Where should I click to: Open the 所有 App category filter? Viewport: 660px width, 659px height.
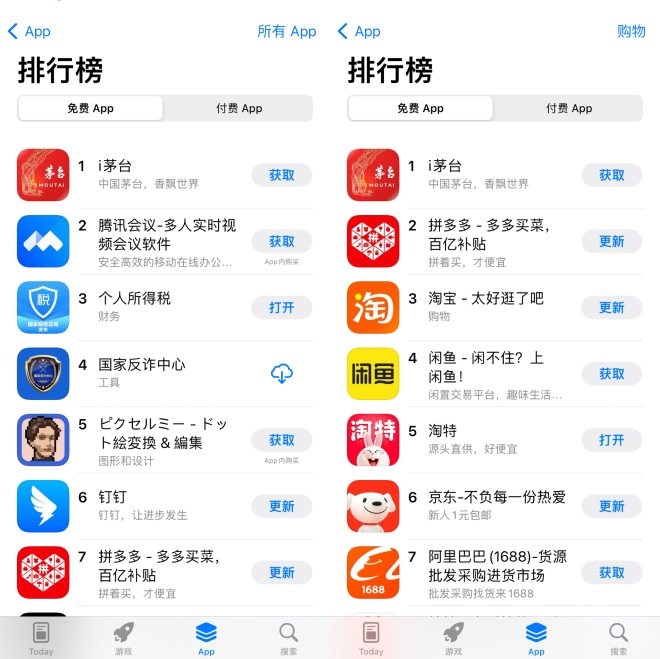pos(287,31)
